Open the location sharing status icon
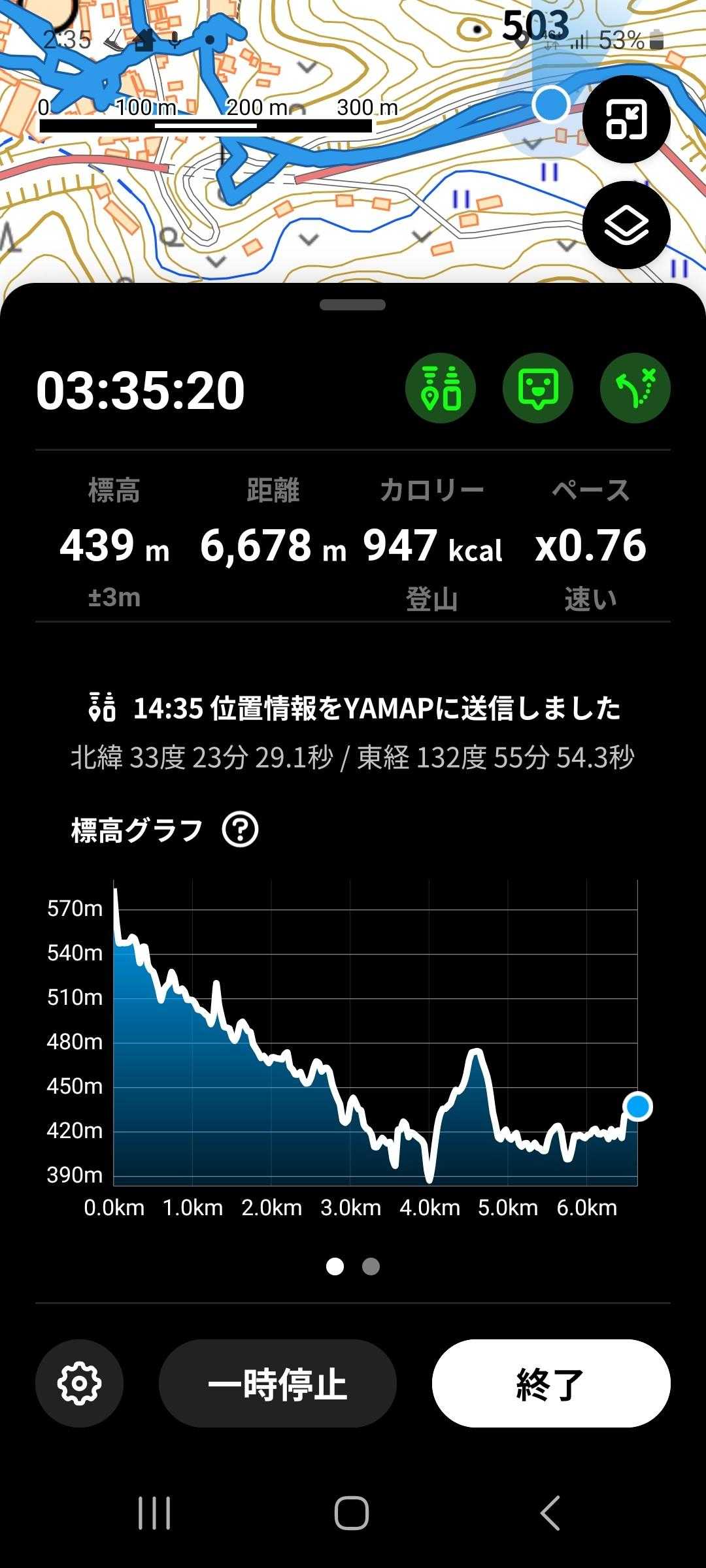Viewport: 706px width, 1568px height. click(x=441, y=389)
